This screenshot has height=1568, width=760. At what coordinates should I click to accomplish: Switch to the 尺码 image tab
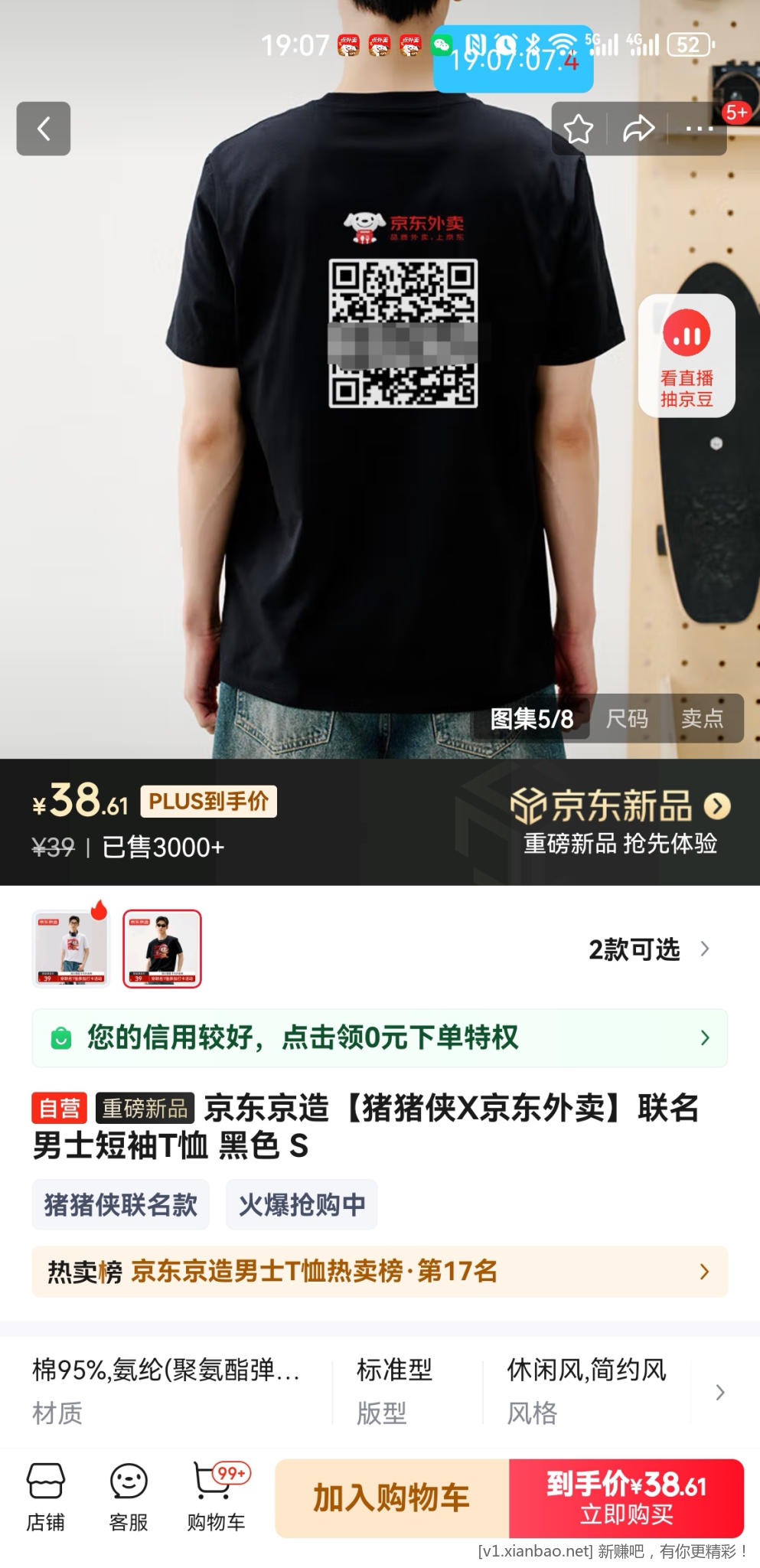click(x=627, y=718)
